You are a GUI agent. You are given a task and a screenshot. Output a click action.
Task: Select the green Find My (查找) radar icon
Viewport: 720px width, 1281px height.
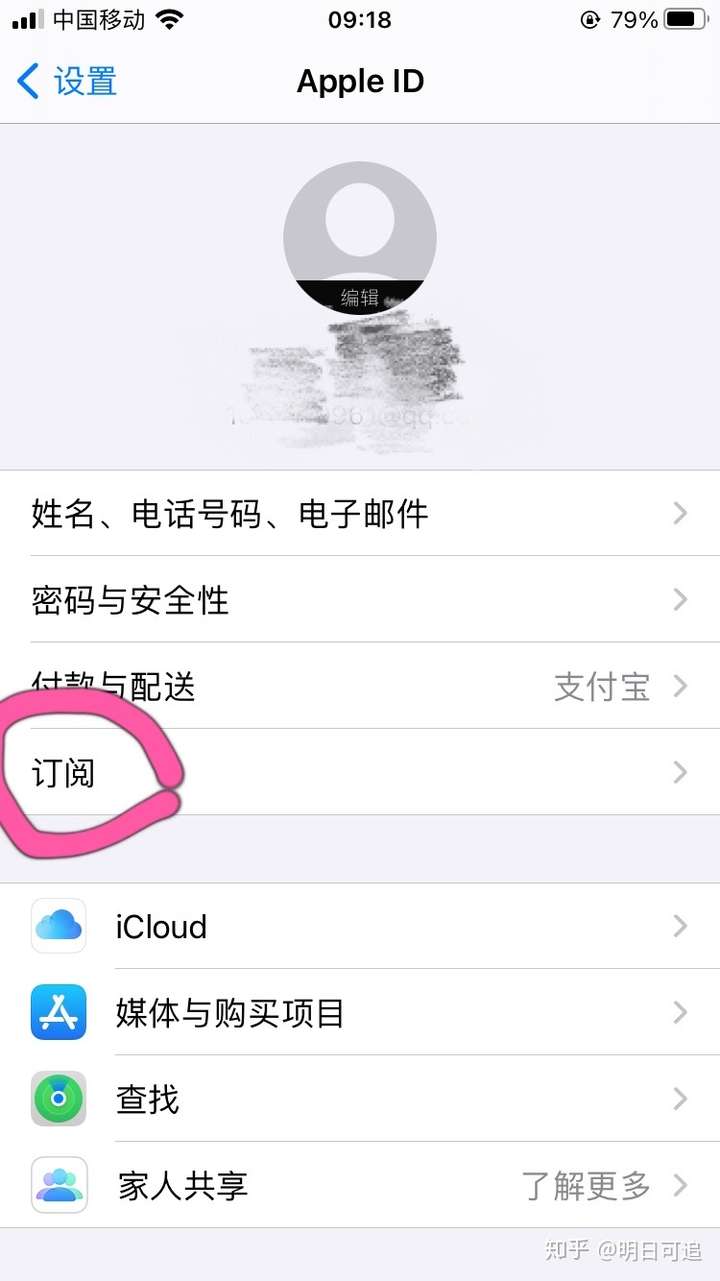pos(57,1099)
